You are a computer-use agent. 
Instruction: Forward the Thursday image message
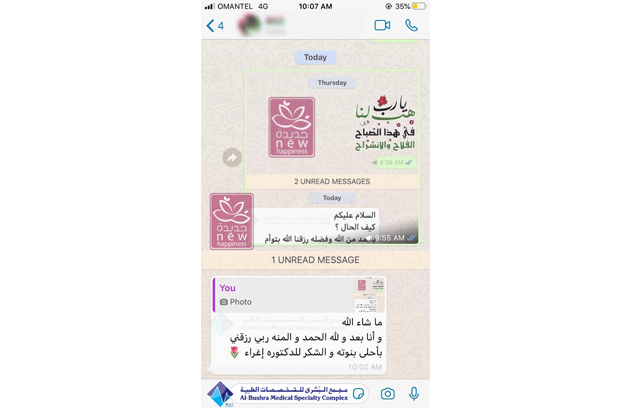click(232, 157)
